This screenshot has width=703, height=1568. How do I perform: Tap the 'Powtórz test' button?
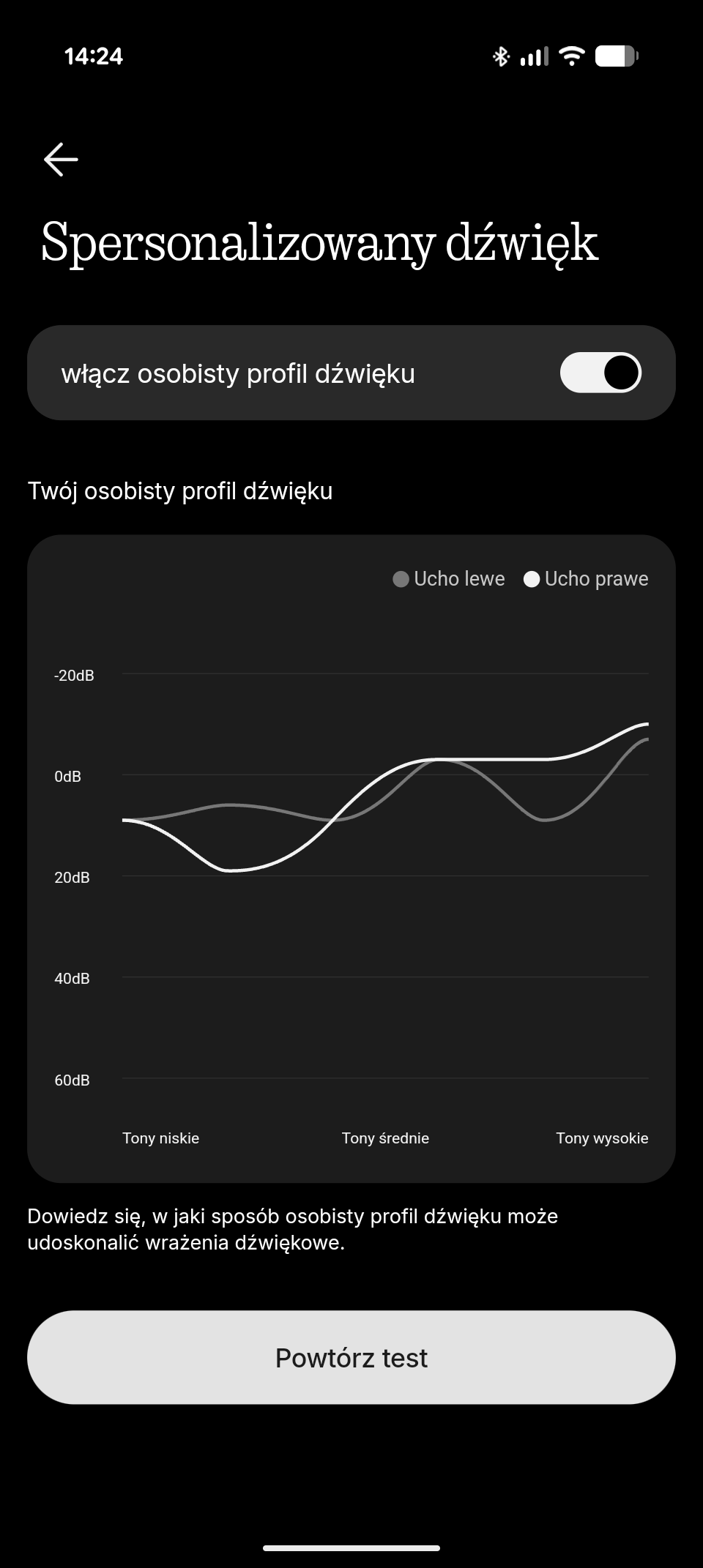(351, 1357)
